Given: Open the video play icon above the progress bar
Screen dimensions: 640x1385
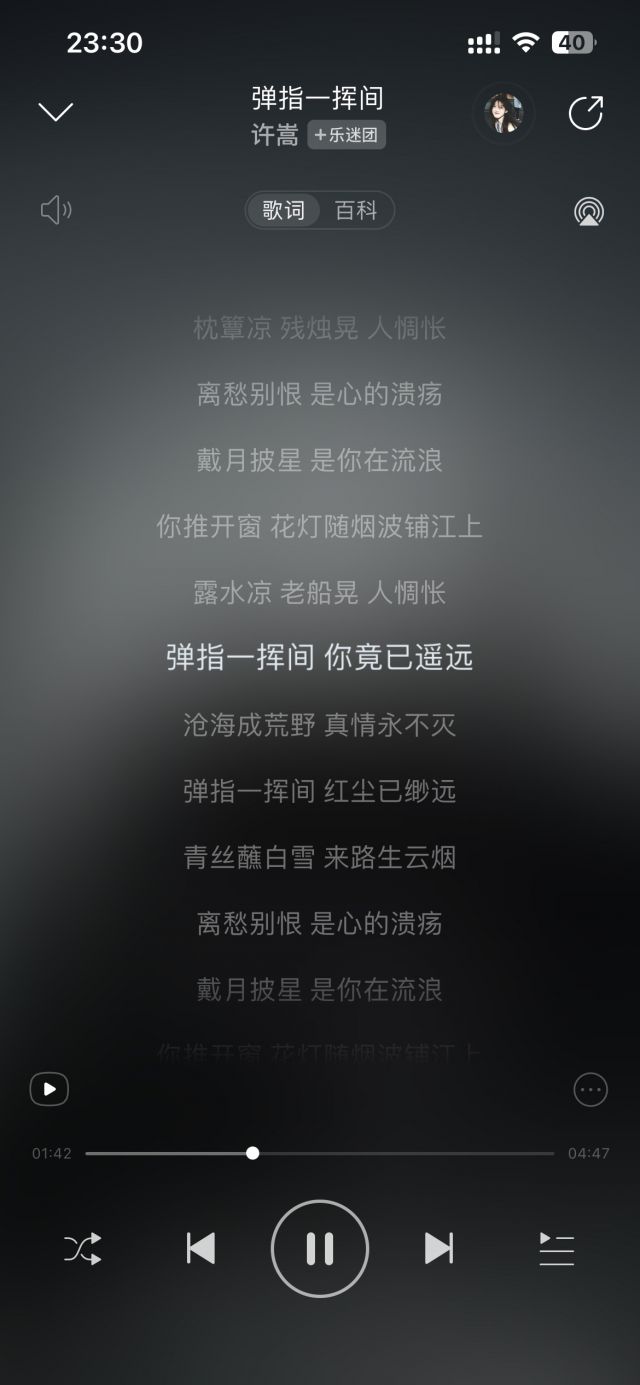Looking at the screenshot, I should pos(49,1089).
